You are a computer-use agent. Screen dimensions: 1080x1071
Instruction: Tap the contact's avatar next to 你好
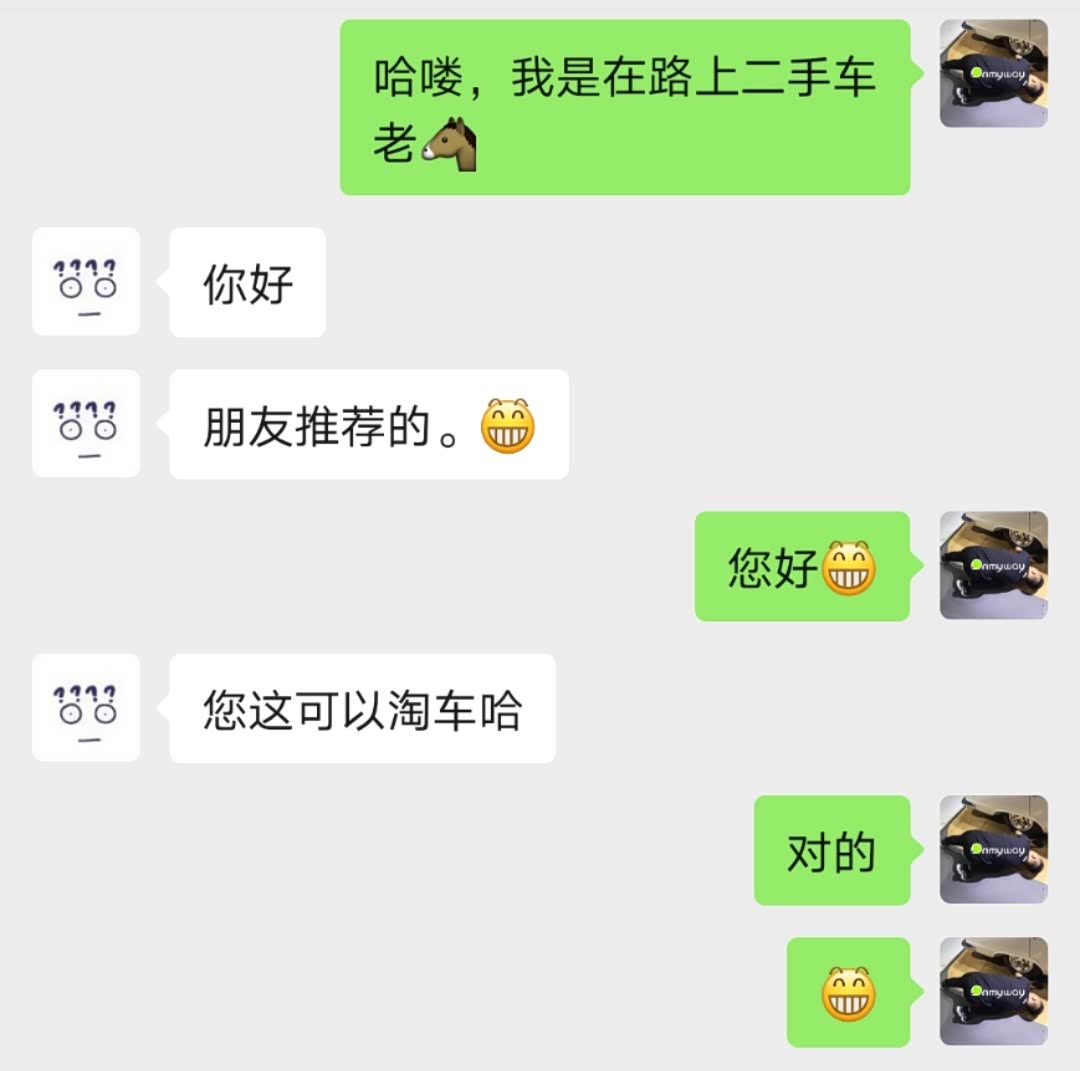86,282
